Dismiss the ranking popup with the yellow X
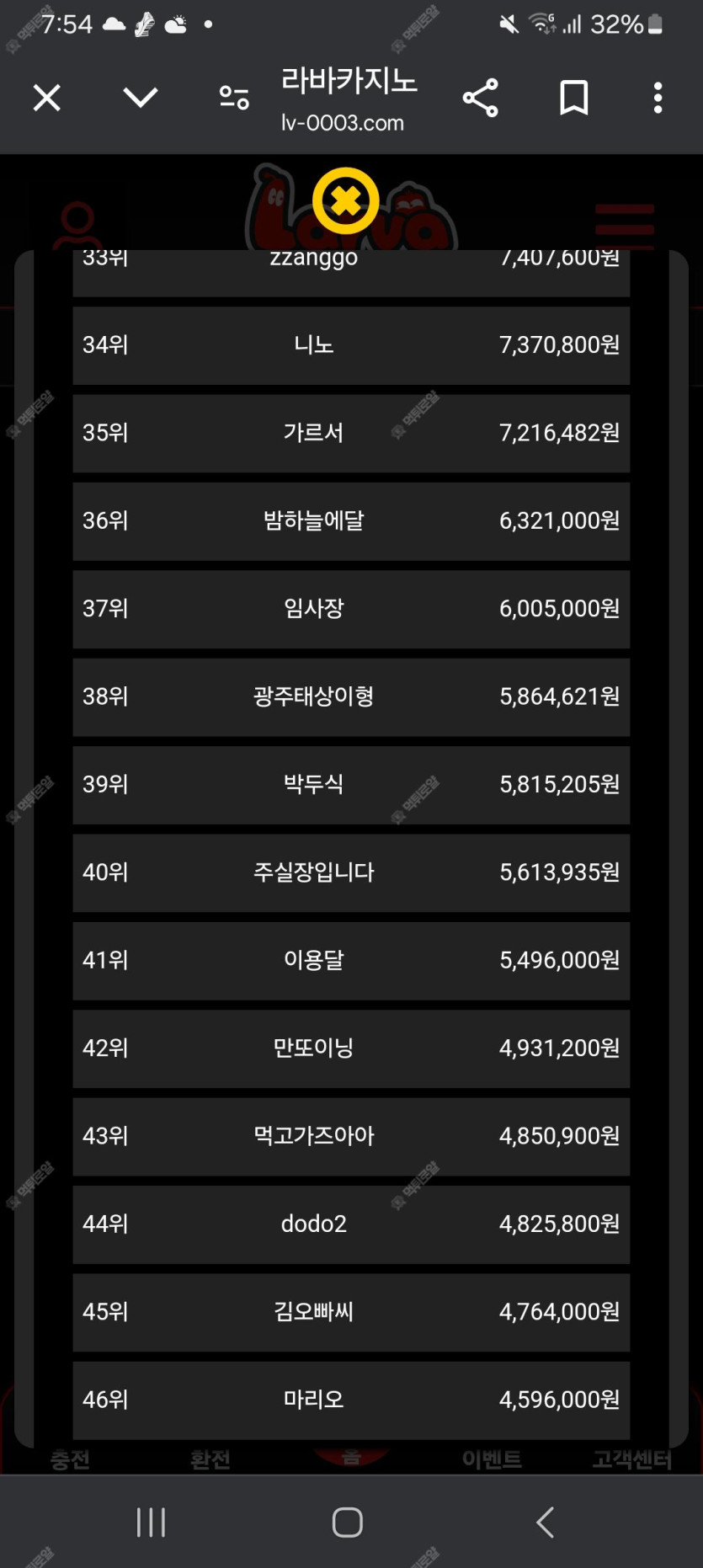The height and width of the screenshot is (1568, 703). pos(345,201)
